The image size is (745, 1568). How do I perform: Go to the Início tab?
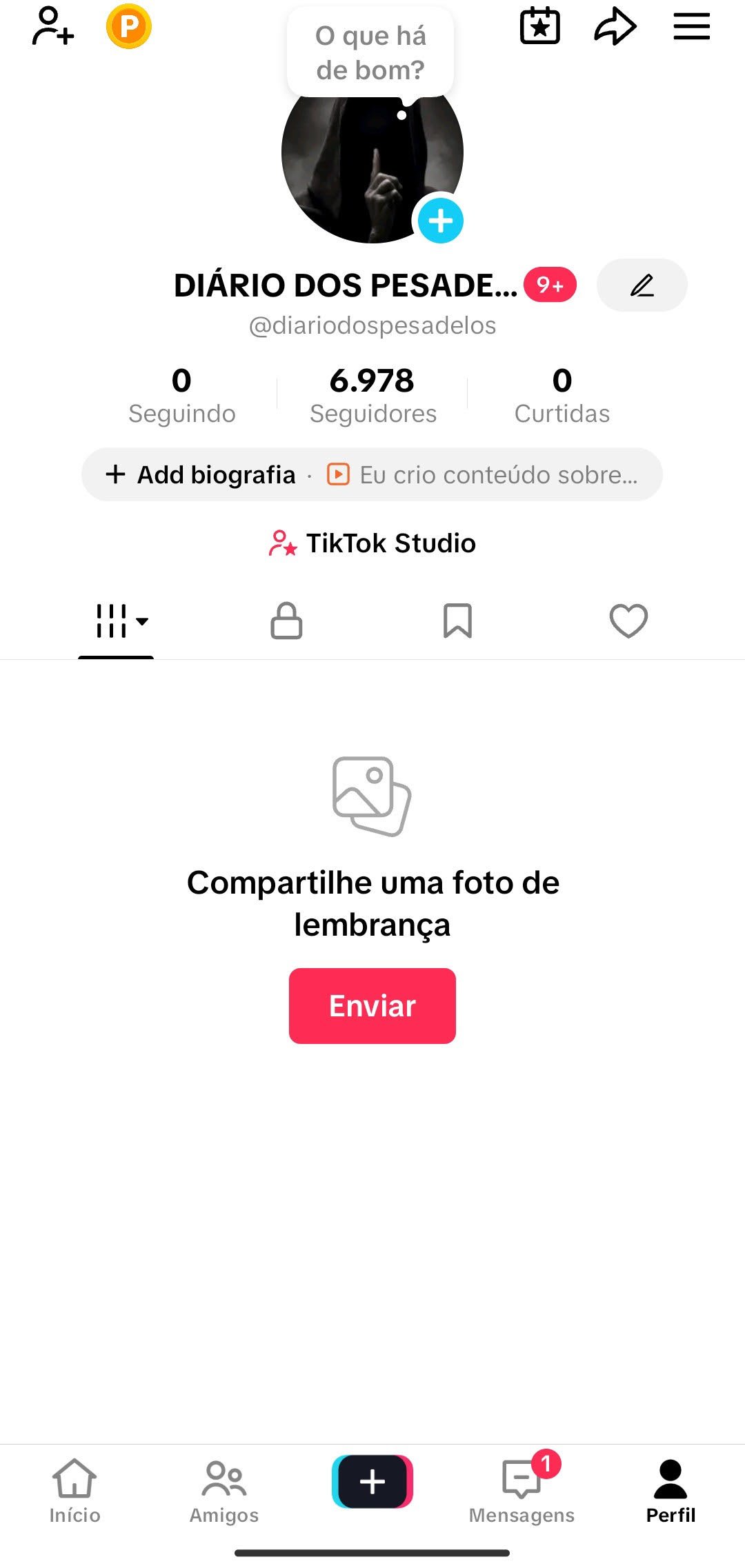pyautogui.click(x=74, y=1491)
